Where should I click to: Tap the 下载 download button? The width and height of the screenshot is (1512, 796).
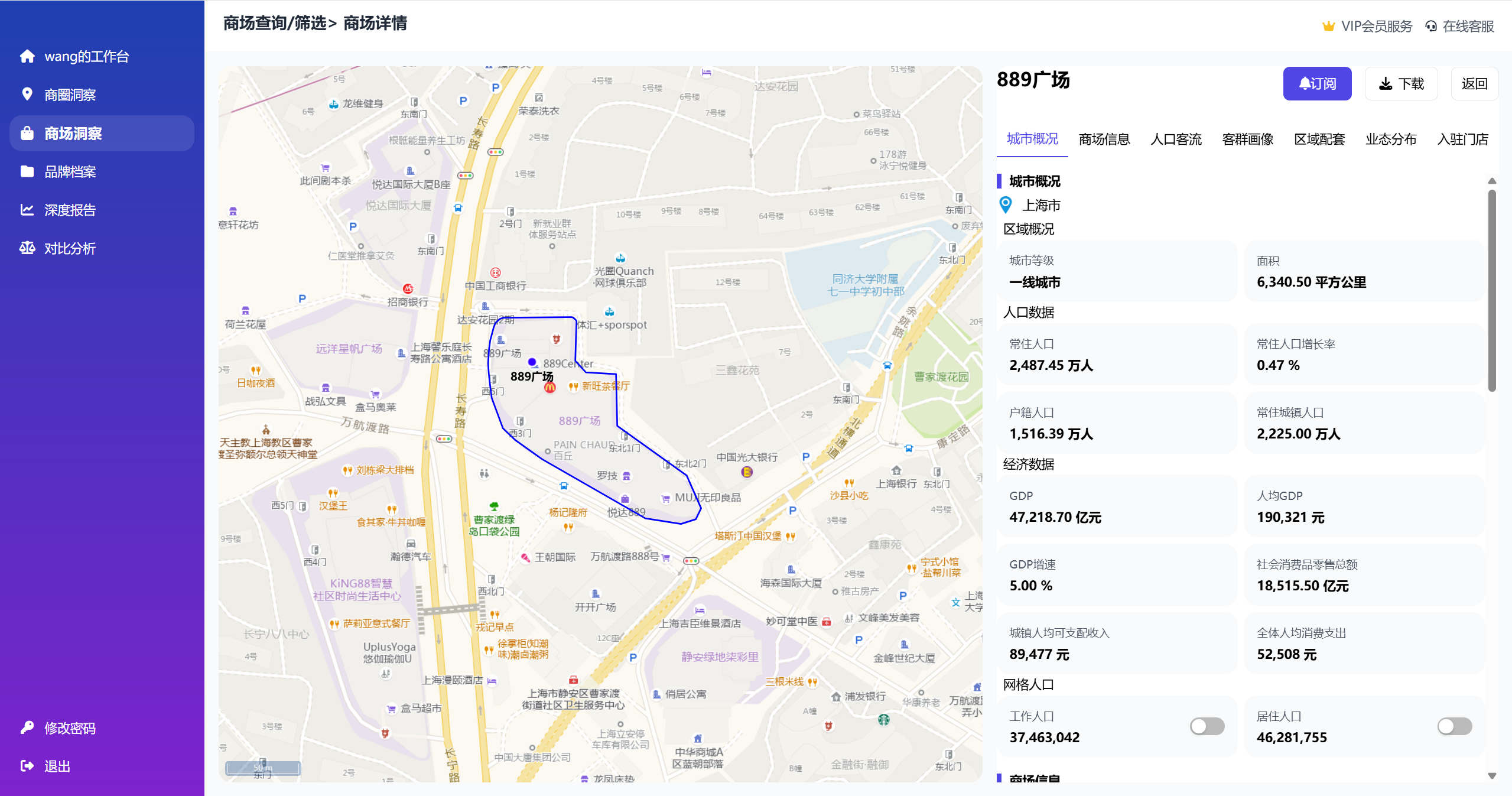click(1401, 84)
